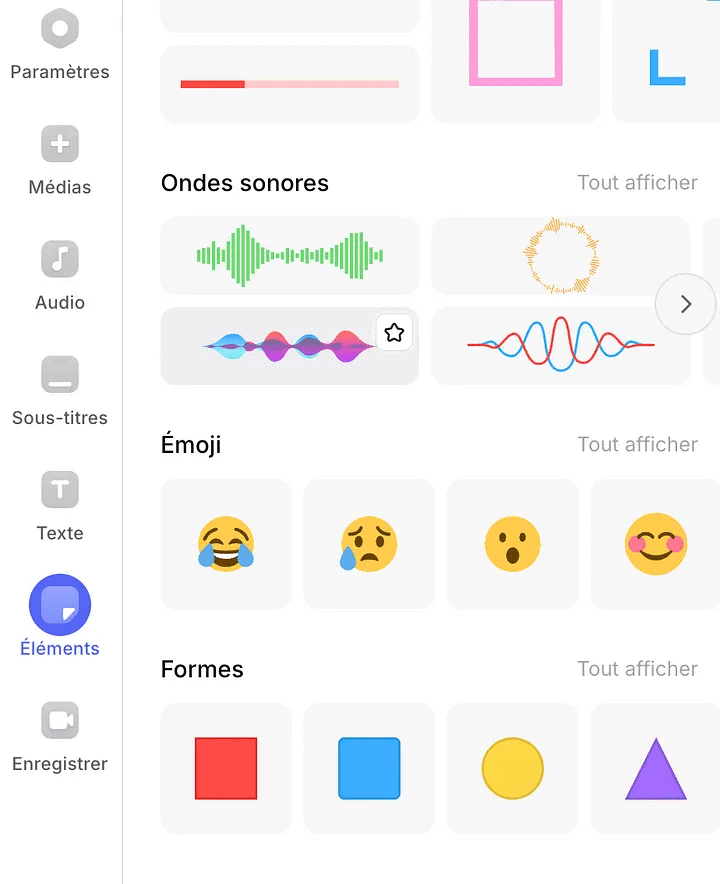The image size is (720, 884).
Task: See more sound waves with the arrow
Action: pyautogui.click(x=686, y=304)
